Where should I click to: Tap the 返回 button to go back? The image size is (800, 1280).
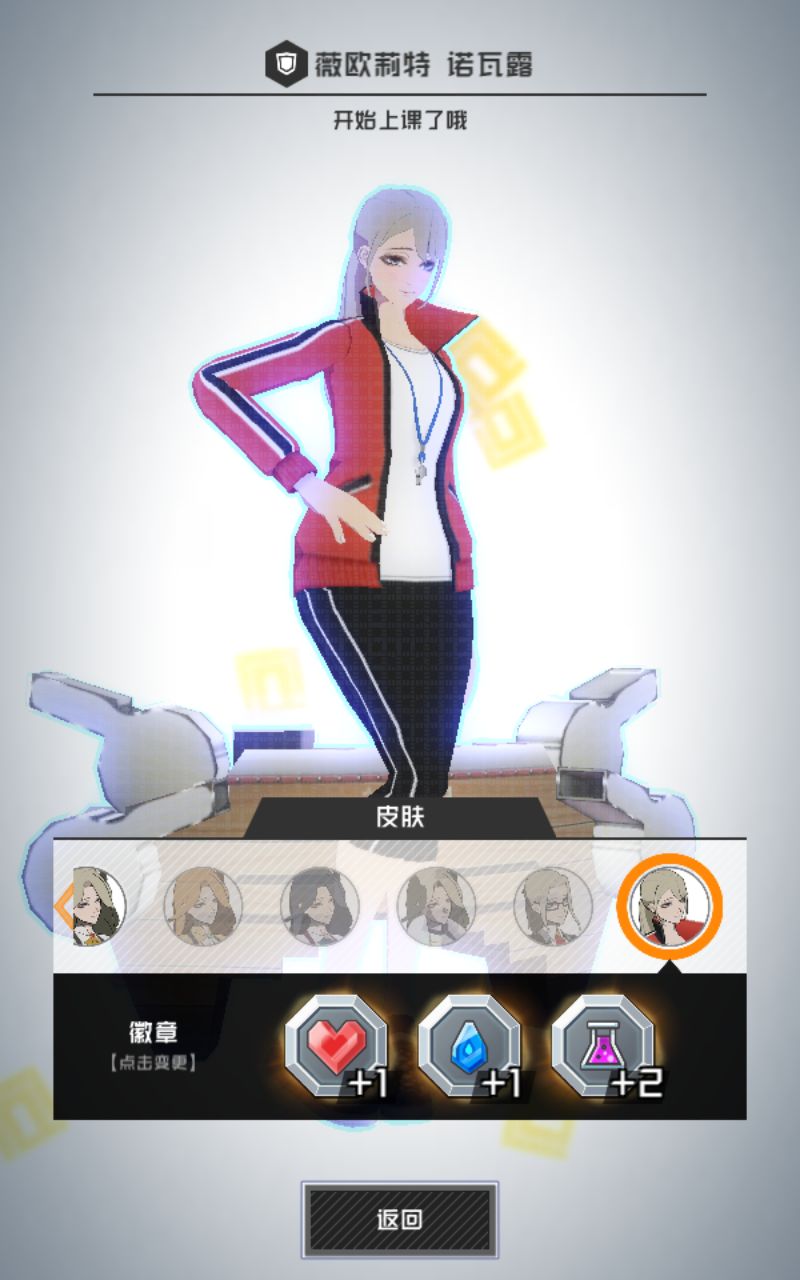pyautogui.click(x=399, y=1219)
